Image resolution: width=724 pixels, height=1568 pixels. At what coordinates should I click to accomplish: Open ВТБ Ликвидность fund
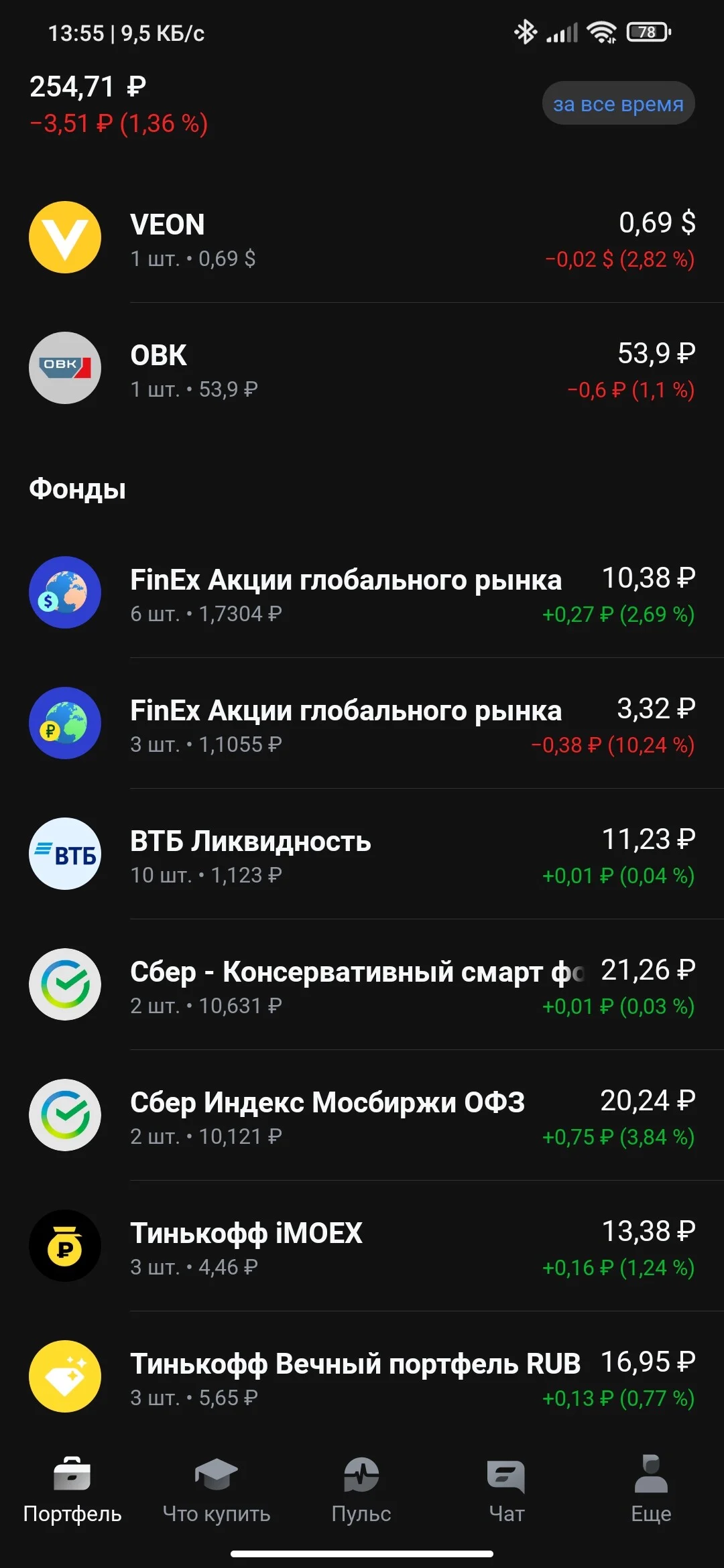362,854
